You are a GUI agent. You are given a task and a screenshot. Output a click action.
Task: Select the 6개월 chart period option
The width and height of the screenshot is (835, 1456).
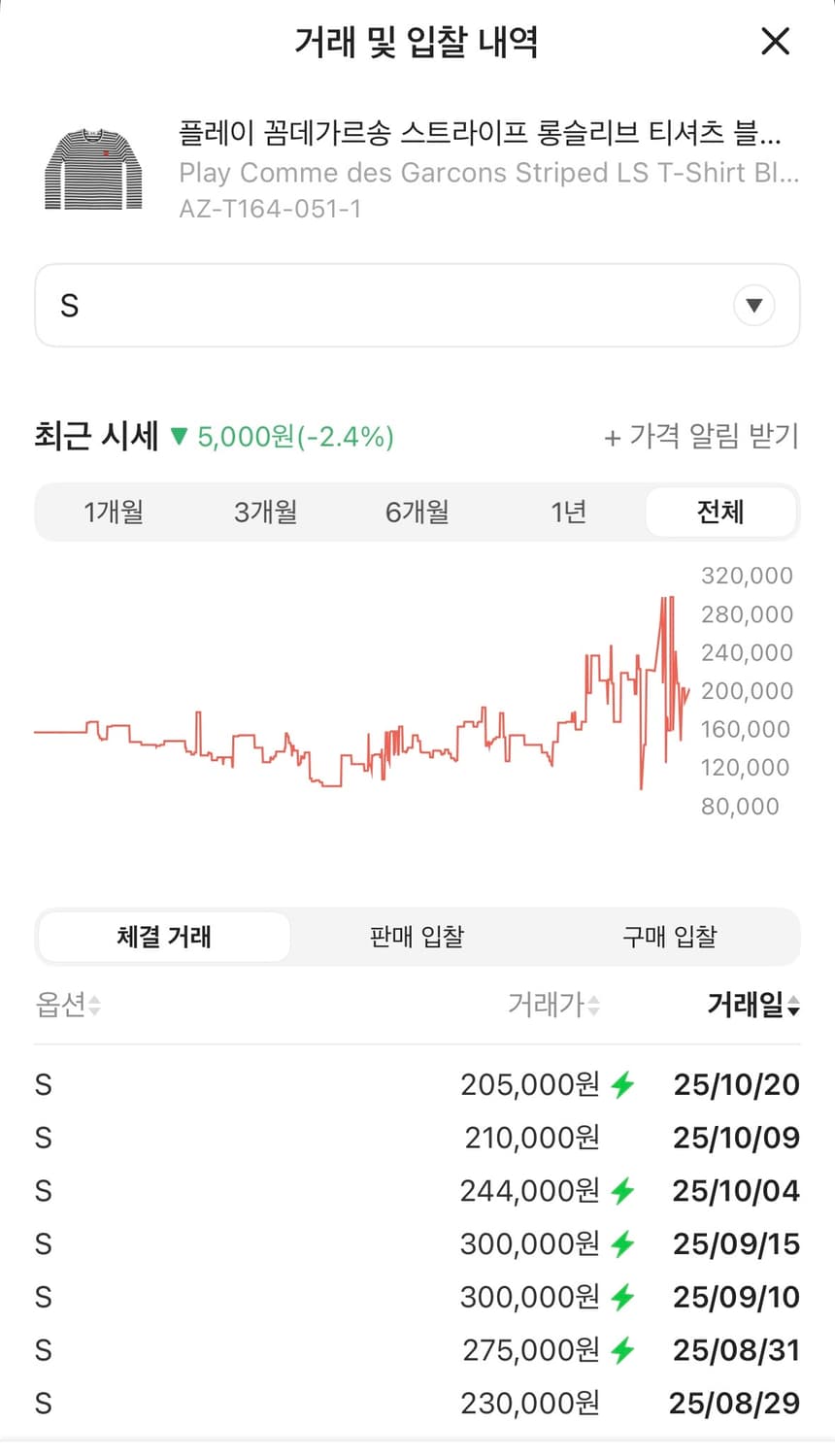(x=416, y=512)
